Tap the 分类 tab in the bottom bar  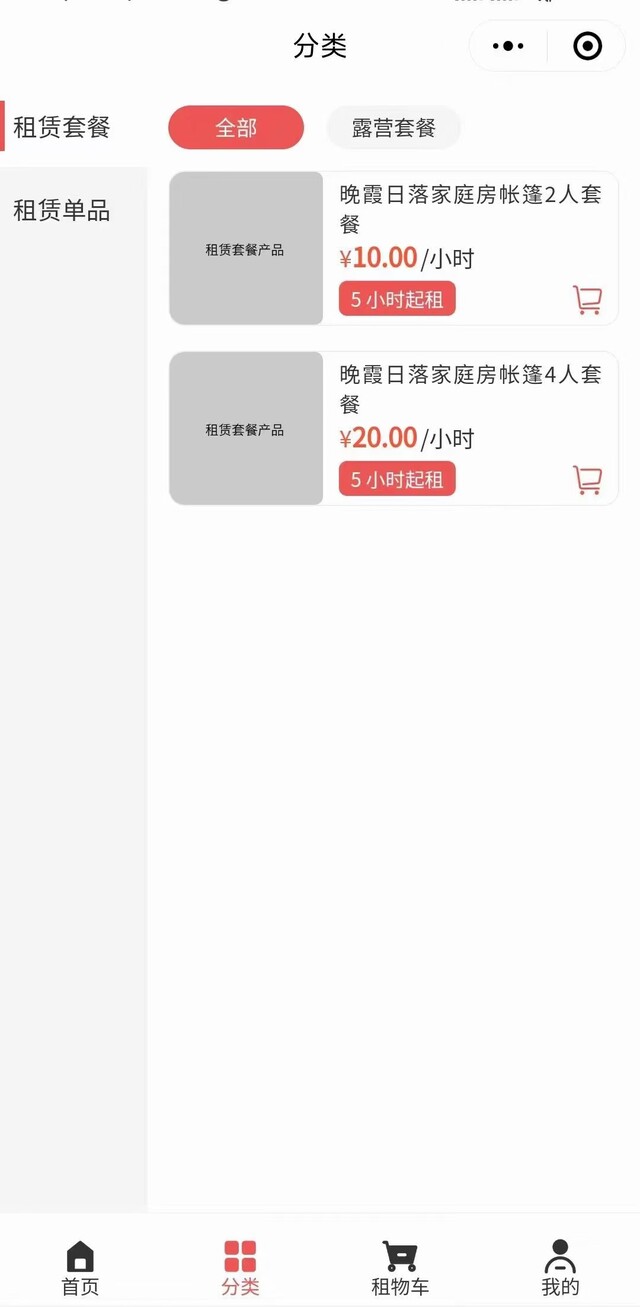[x=240, y=1268]
